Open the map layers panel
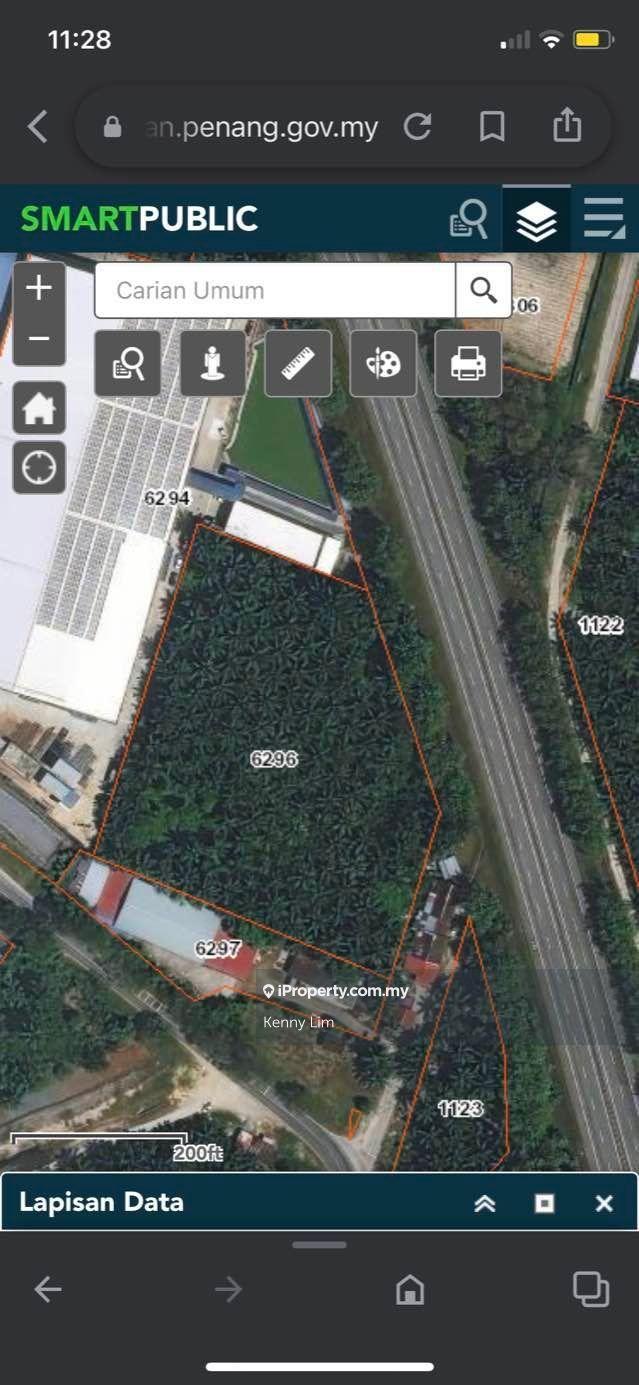The width and height of the screenshot is (639, 1385). pyautogui.click(x=537, y=220)
